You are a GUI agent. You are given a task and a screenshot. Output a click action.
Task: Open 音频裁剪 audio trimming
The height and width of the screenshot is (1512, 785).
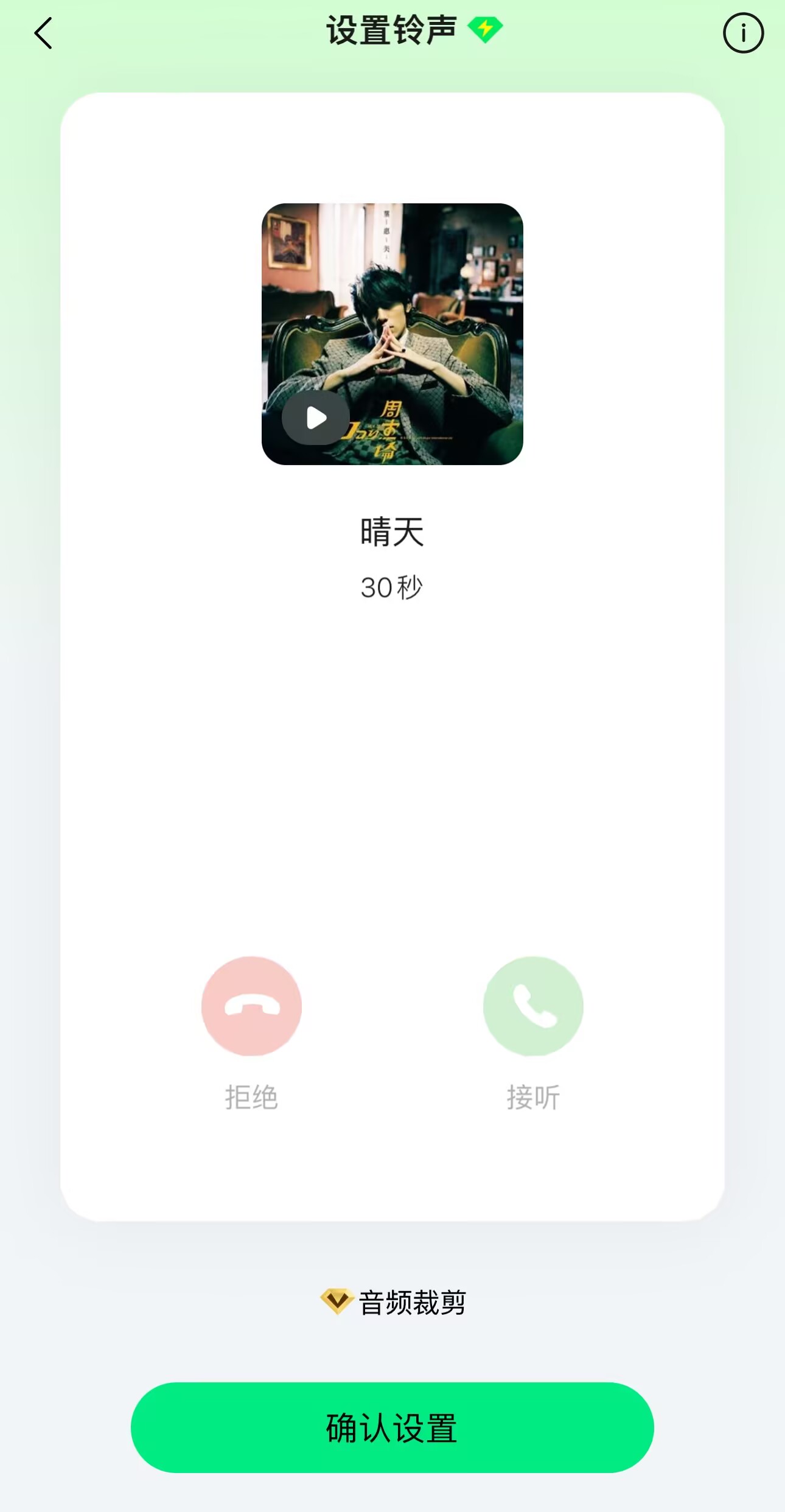(394, 1303)
